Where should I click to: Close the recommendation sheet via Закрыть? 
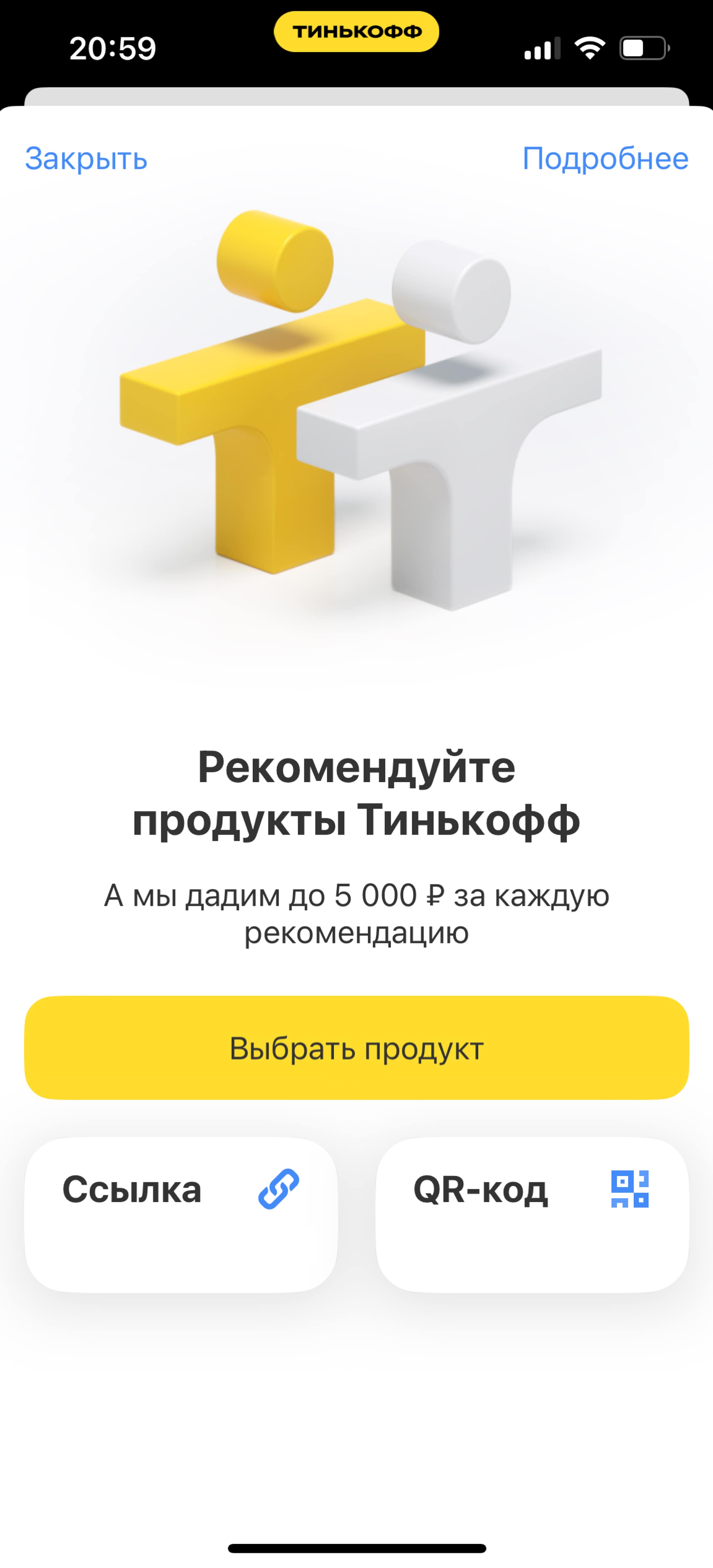pyautogui.click(x=86, y=159)
